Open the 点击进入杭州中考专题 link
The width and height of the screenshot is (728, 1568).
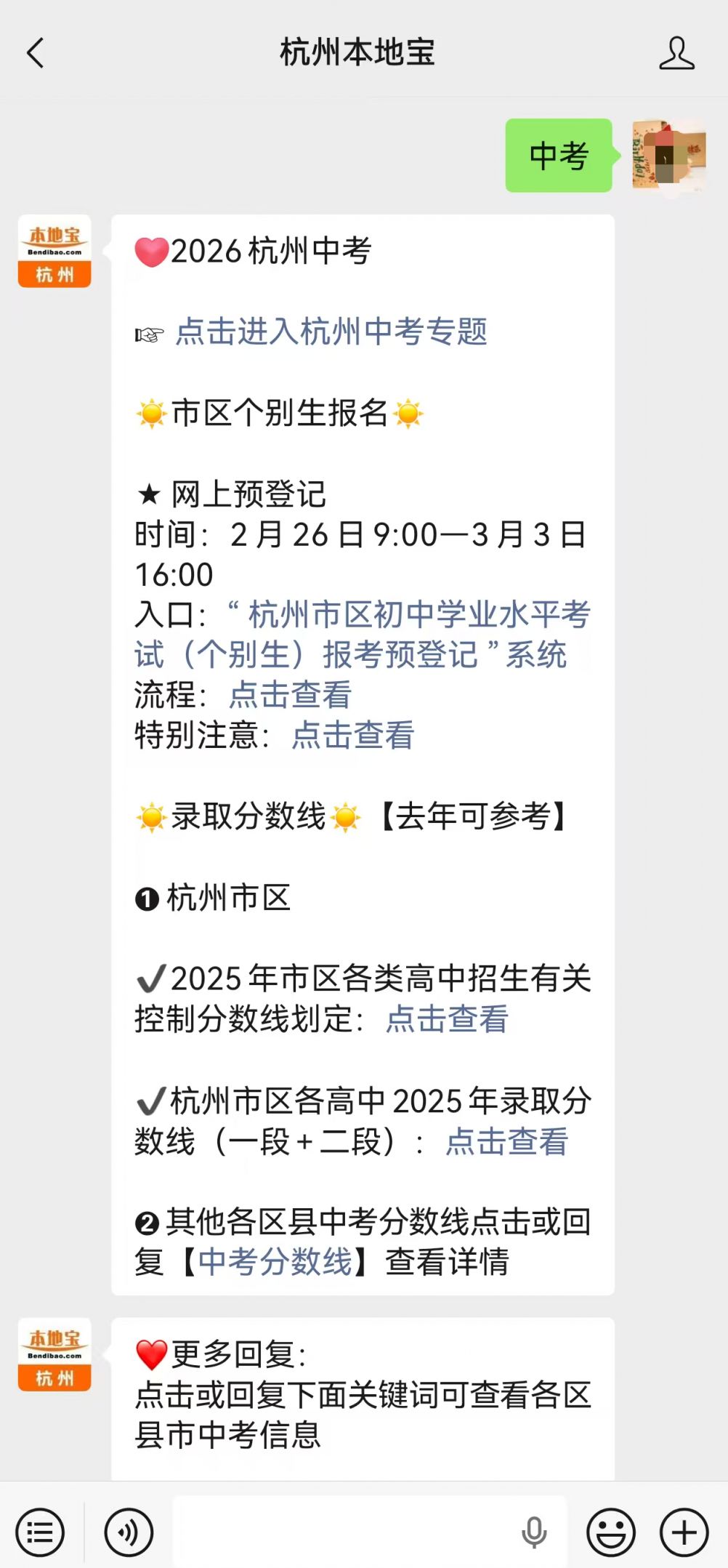pyautogui.click(x=331, y=332)
